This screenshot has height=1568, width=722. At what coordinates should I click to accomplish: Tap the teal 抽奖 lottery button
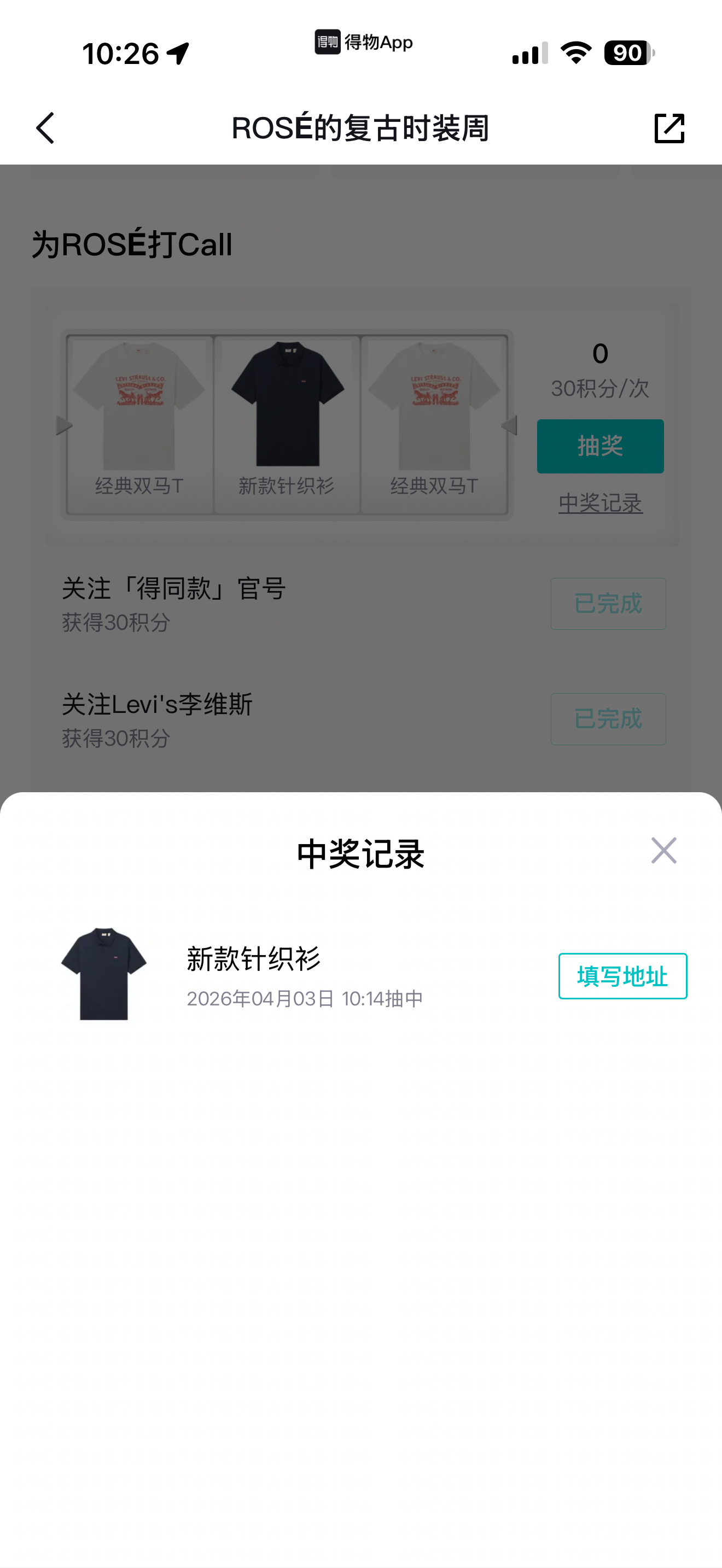click(x=599, y=446)
